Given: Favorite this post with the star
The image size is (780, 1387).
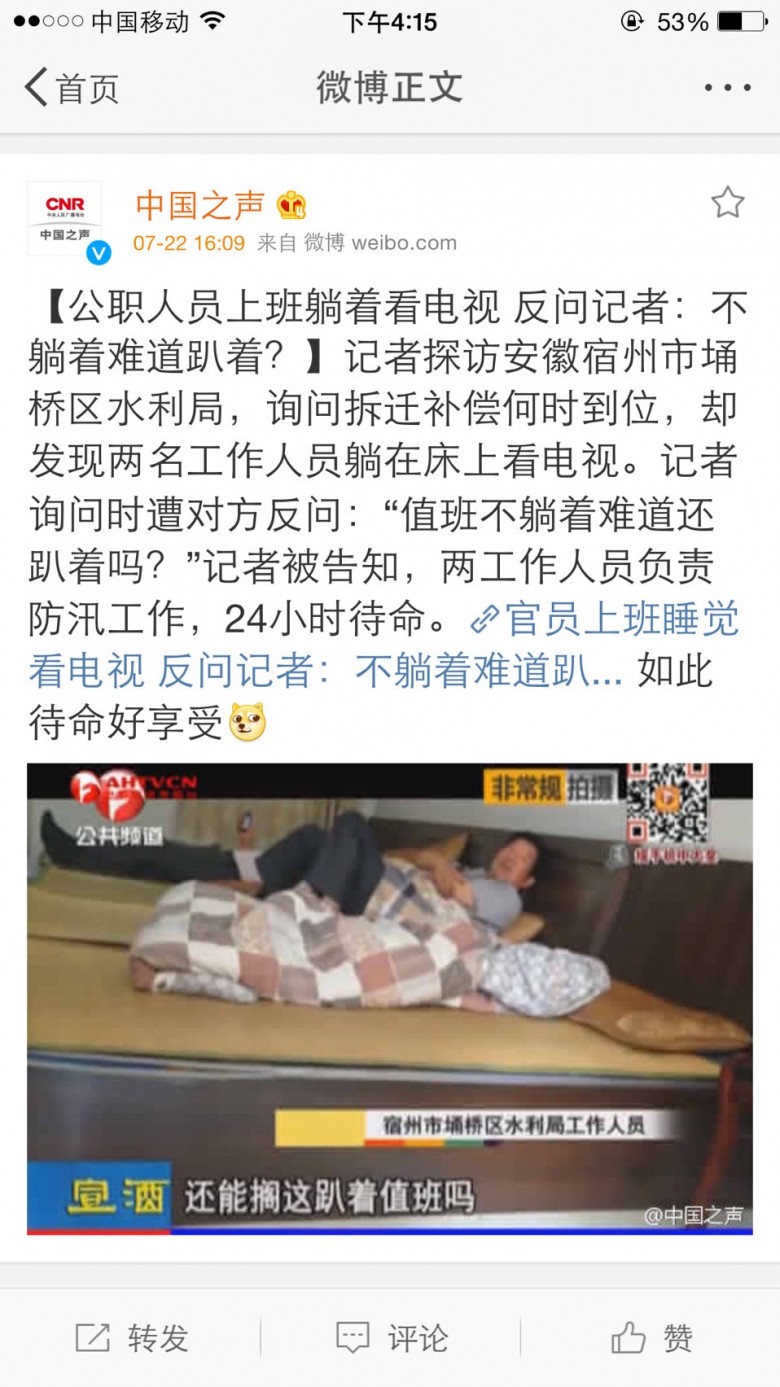Looking at the screenshot, I should (727, 203).
